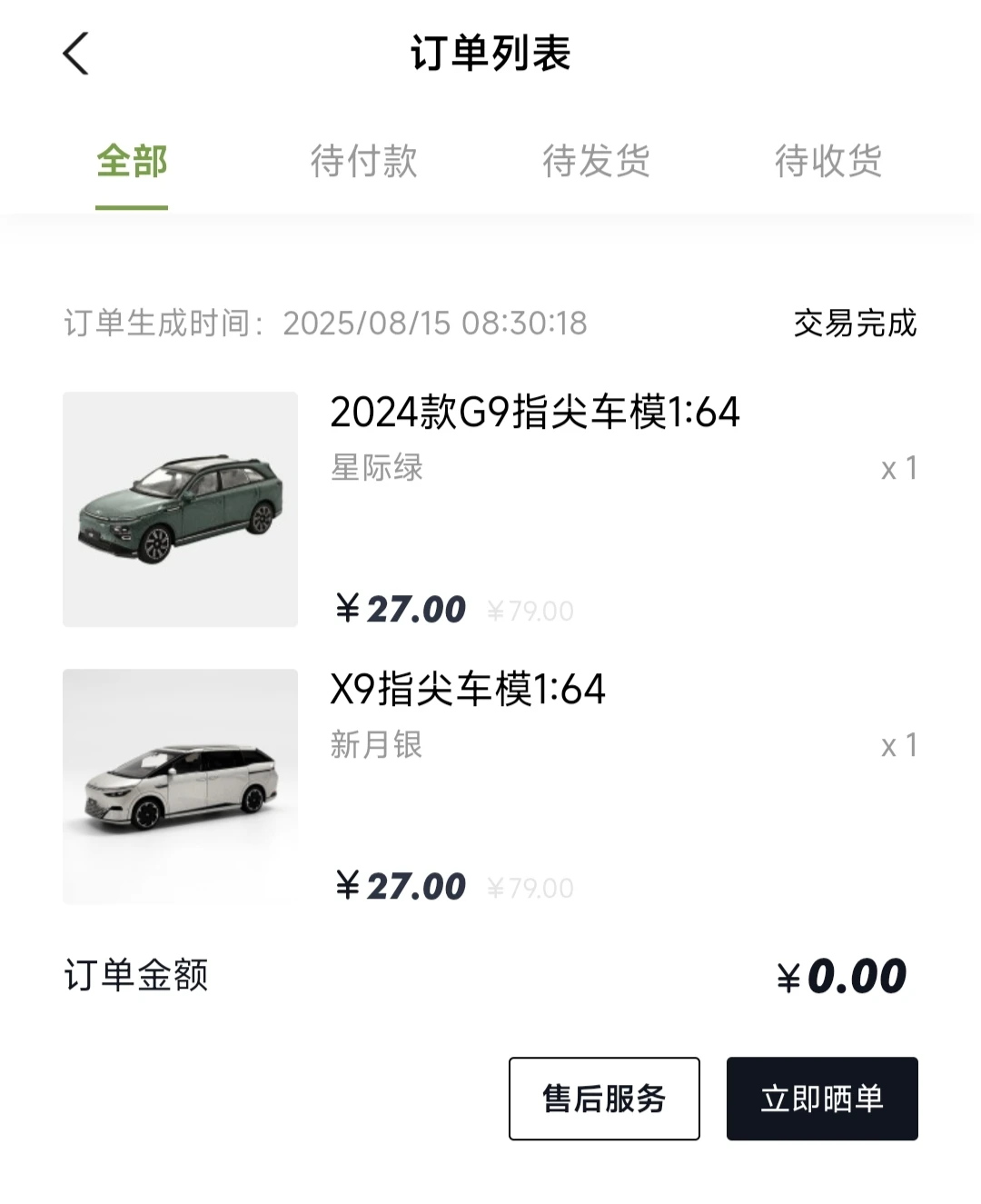Click the X9指尖车模1:64 product title
This screenshot has width=981, height=1204.
(x=469, y=691)
